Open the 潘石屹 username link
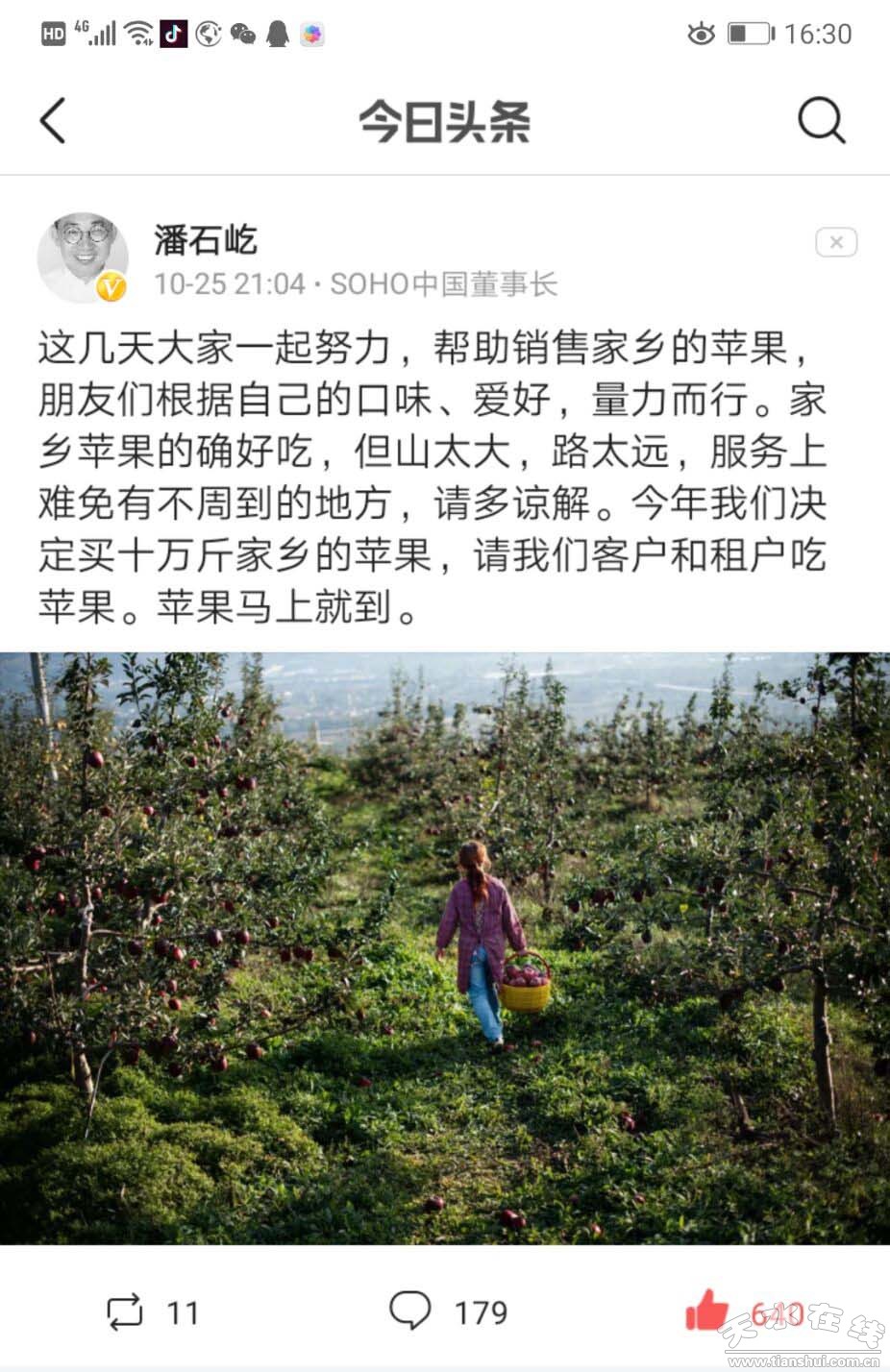This screenshot has width=890, height=1372. (x=206, y=239)
